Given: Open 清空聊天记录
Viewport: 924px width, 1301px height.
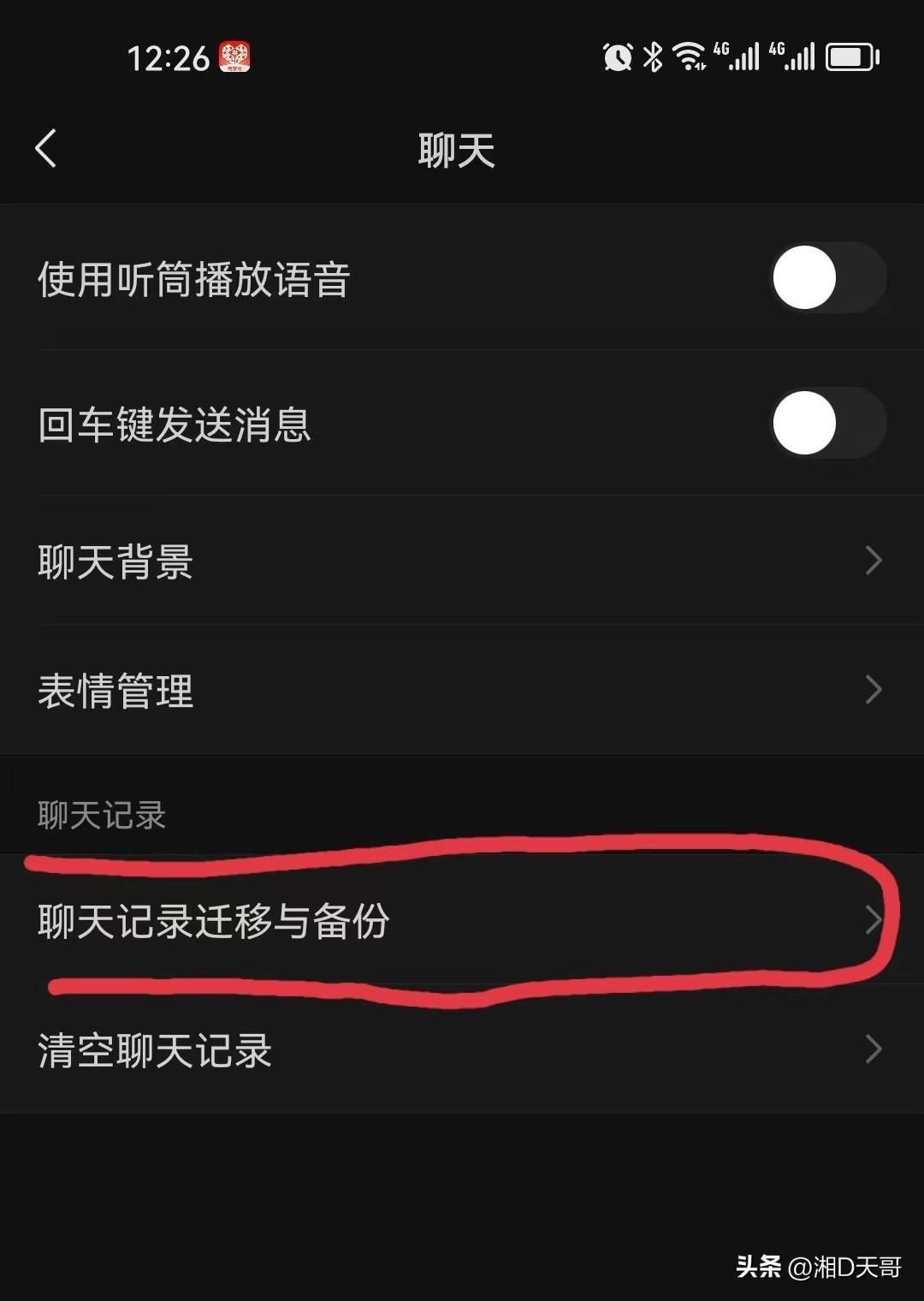Looking at the screenshot, I should point(462,1050).
